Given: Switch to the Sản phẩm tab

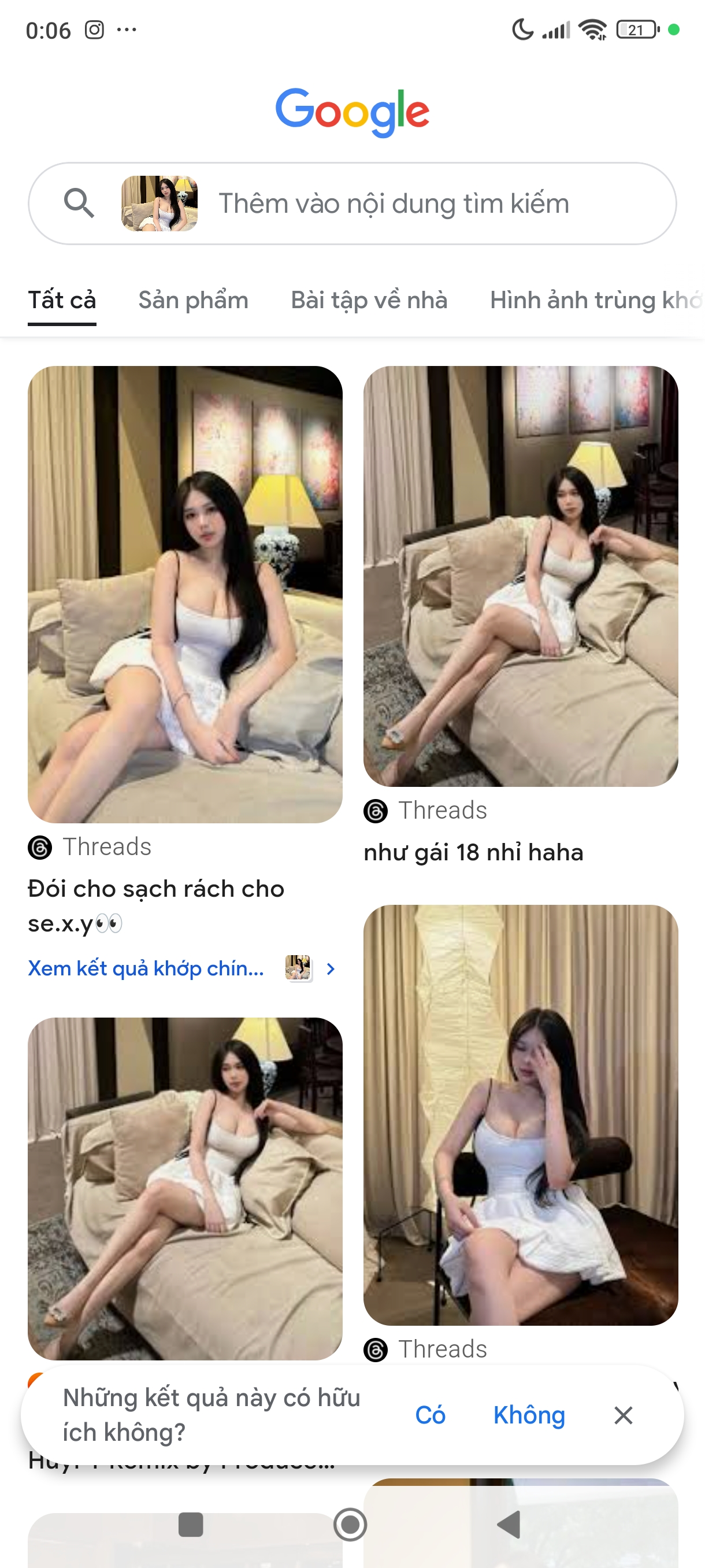Looking at the screenshot, I should 193,300.
